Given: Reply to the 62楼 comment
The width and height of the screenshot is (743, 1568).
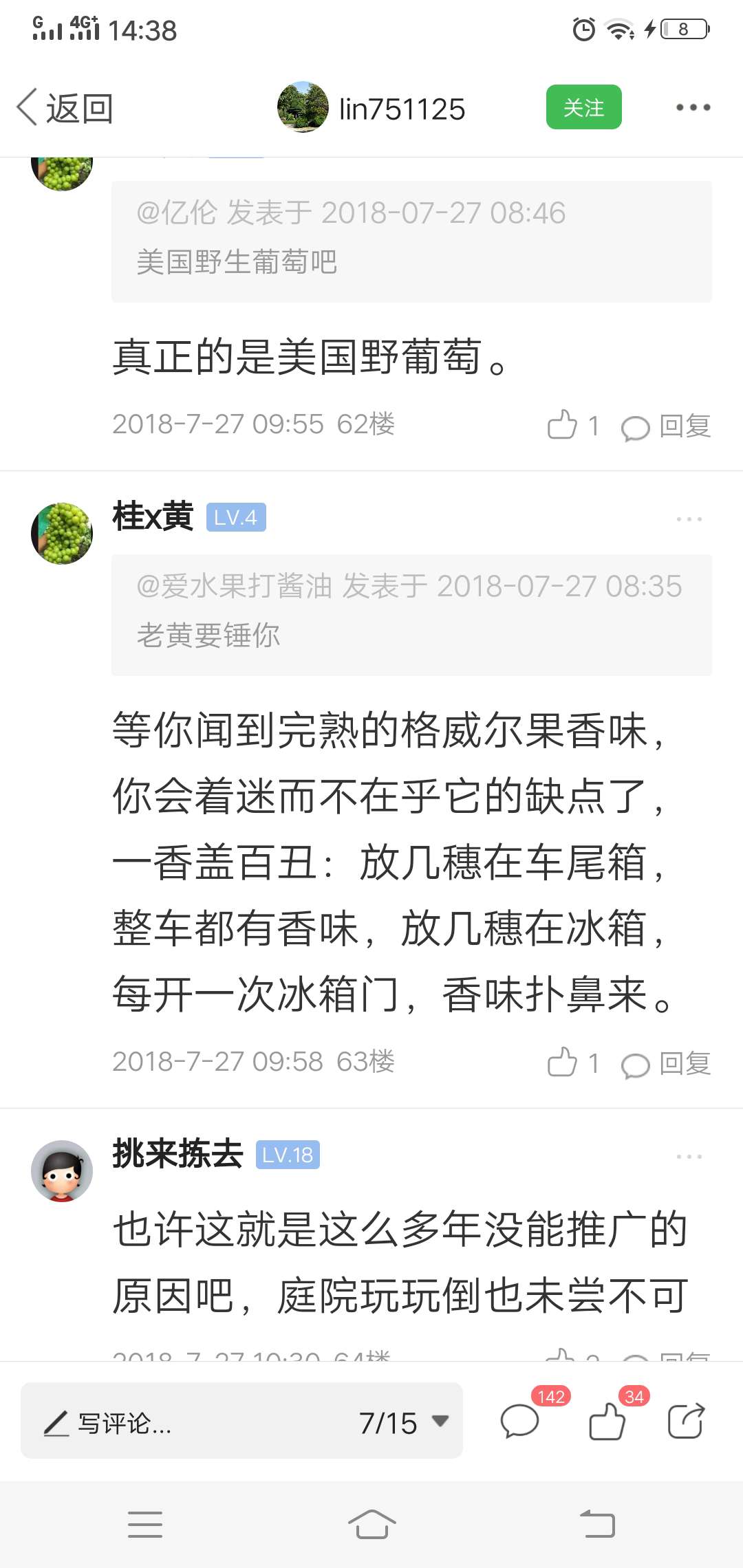Looking at the screenshot, I should pos(666,426).
